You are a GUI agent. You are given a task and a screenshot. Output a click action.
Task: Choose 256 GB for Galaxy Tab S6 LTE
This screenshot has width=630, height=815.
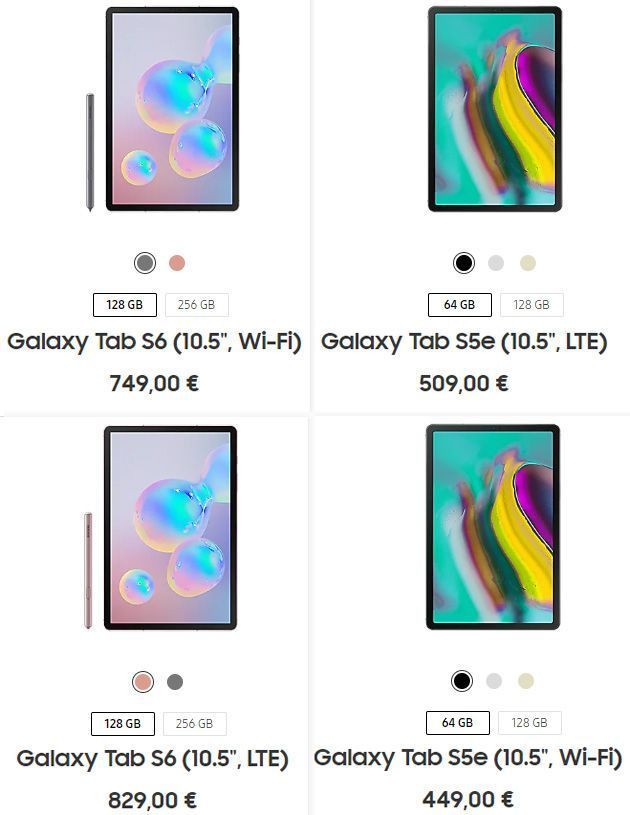click(194, 723)
